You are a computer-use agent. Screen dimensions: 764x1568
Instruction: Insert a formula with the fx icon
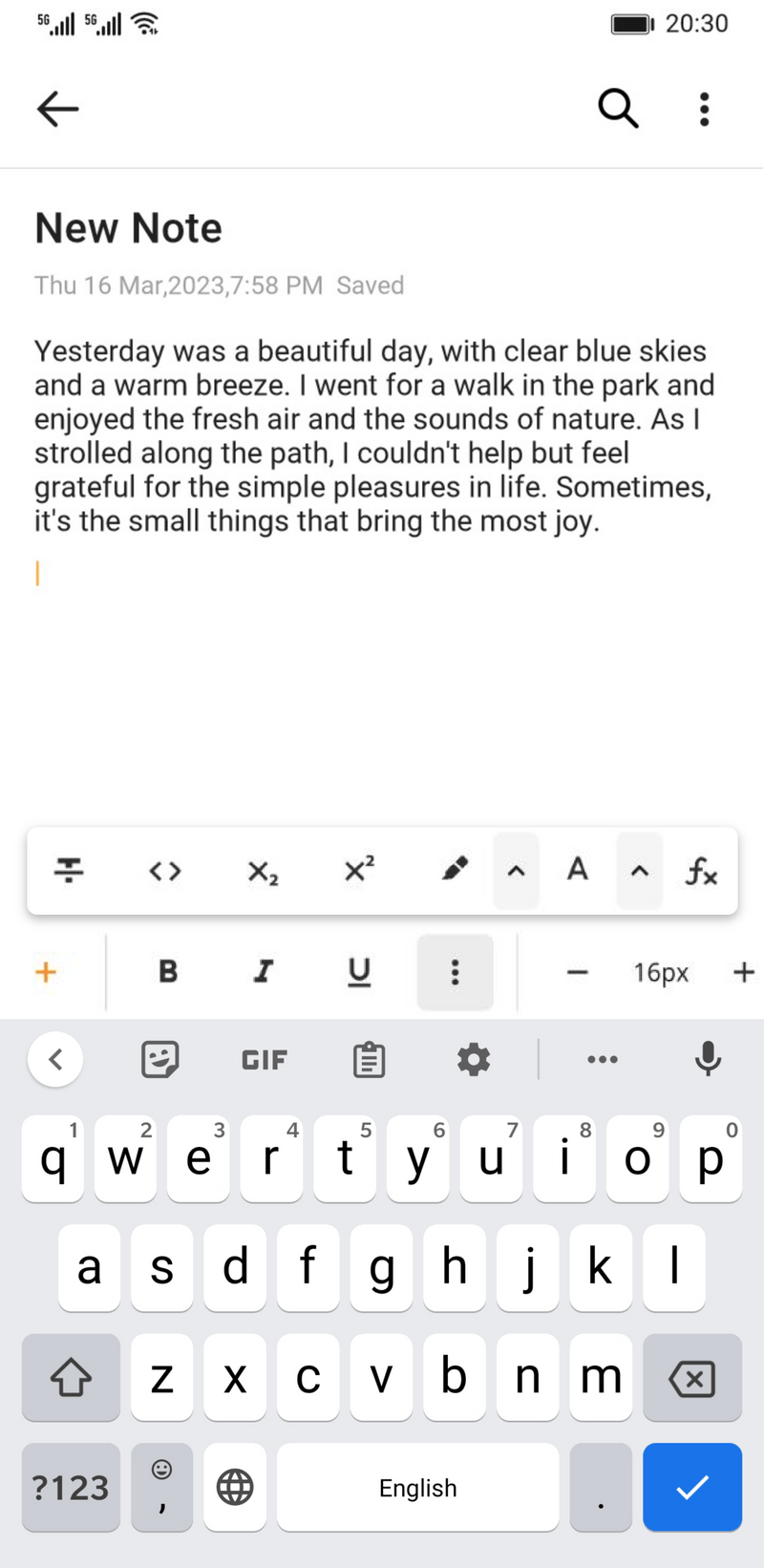tap(702, 870)
